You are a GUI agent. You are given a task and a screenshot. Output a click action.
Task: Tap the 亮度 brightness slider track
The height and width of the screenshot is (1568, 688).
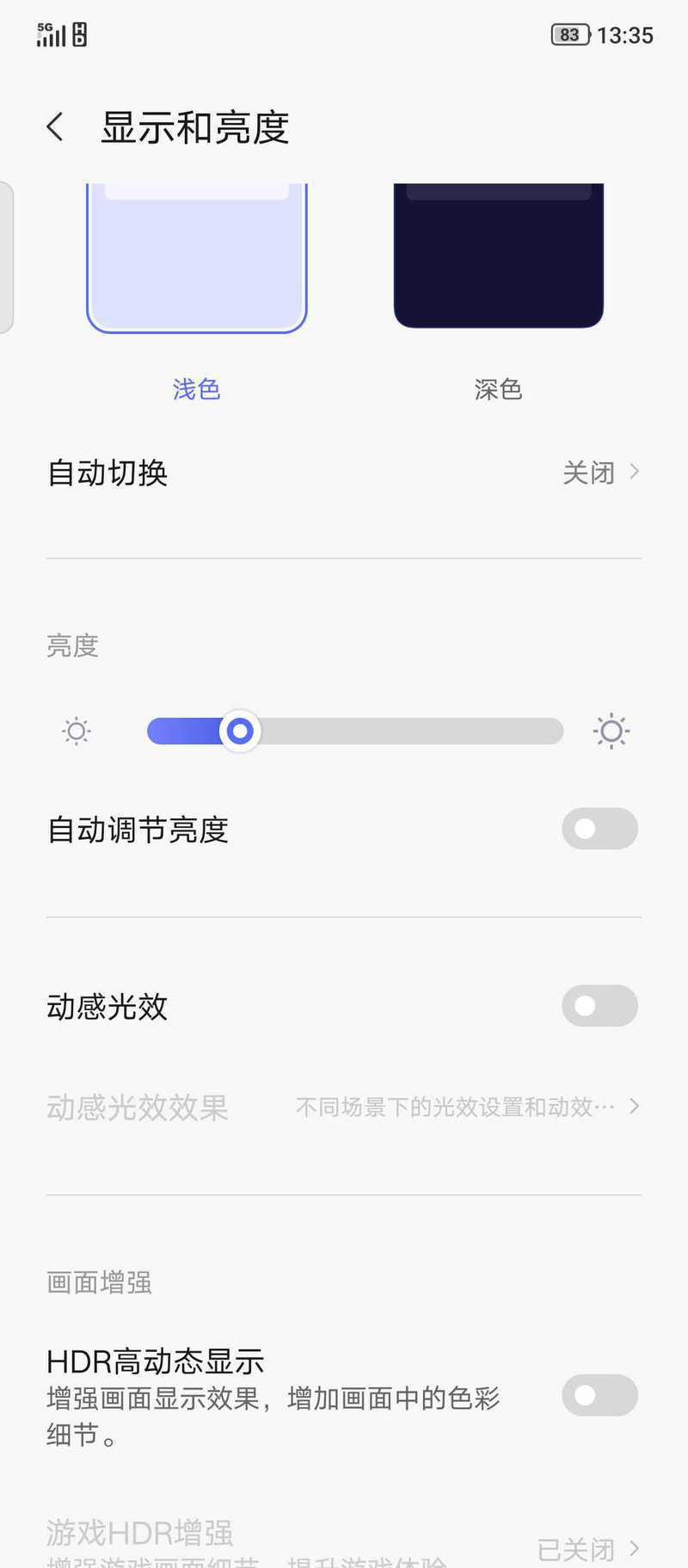coord(355,732)
